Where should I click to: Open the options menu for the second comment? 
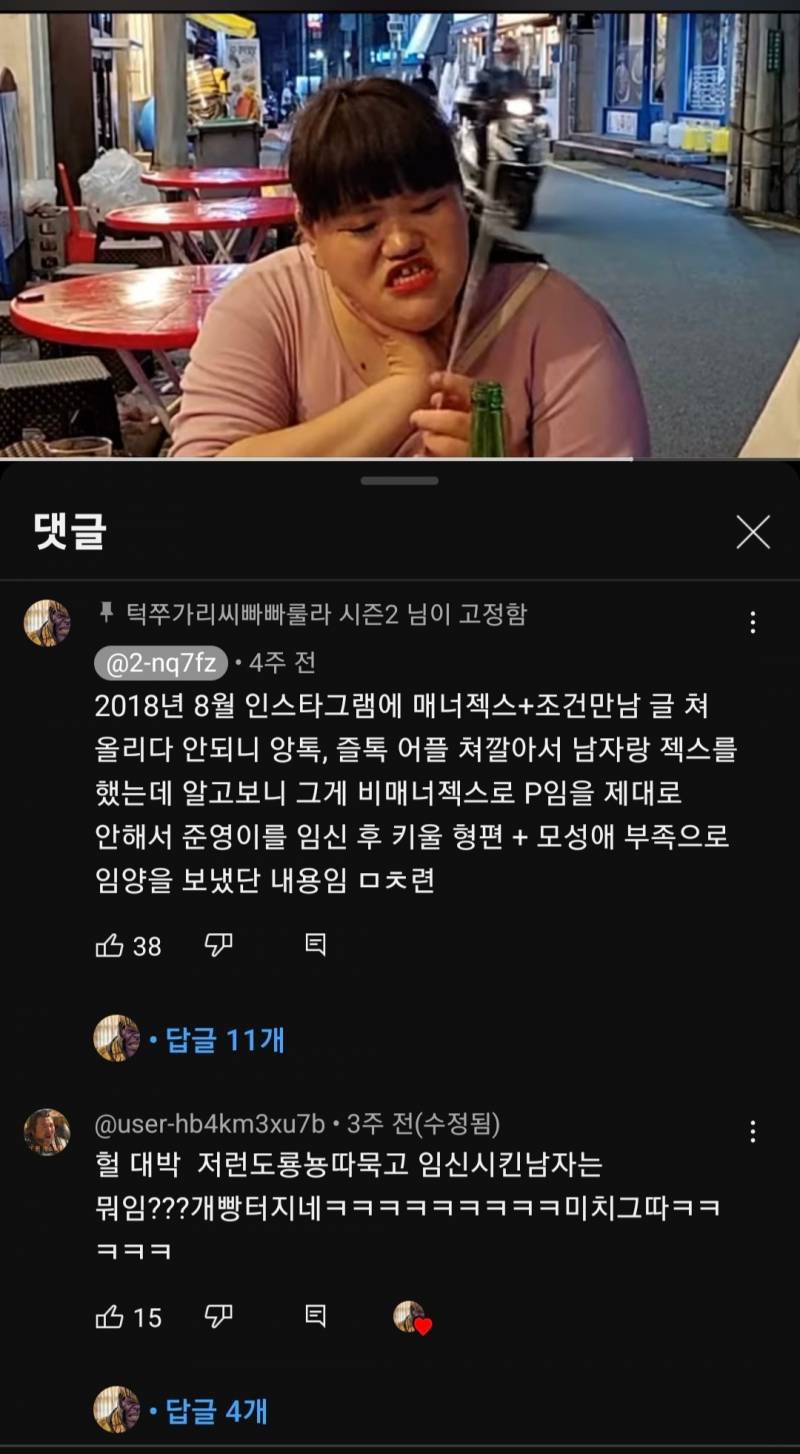(x=755, y=1130)
